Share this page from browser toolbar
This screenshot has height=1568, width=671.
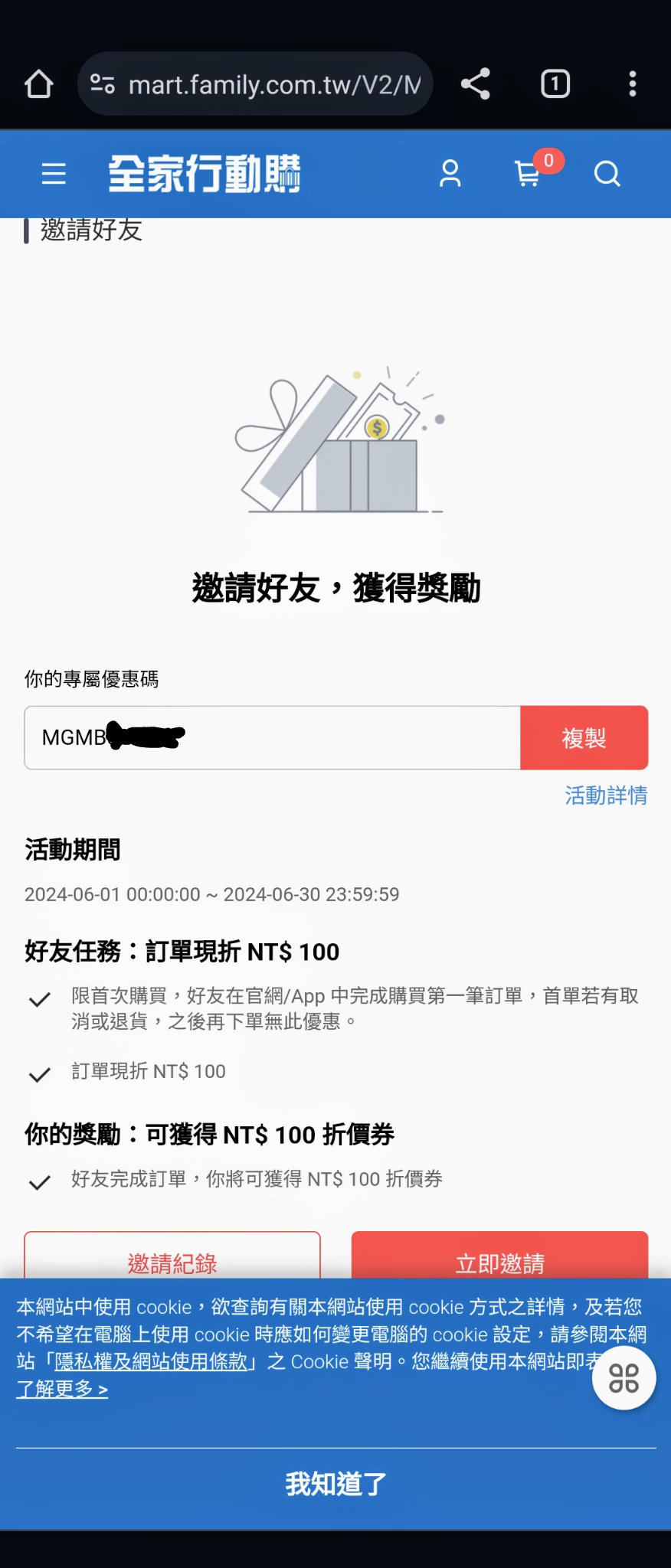pos(475,84)
